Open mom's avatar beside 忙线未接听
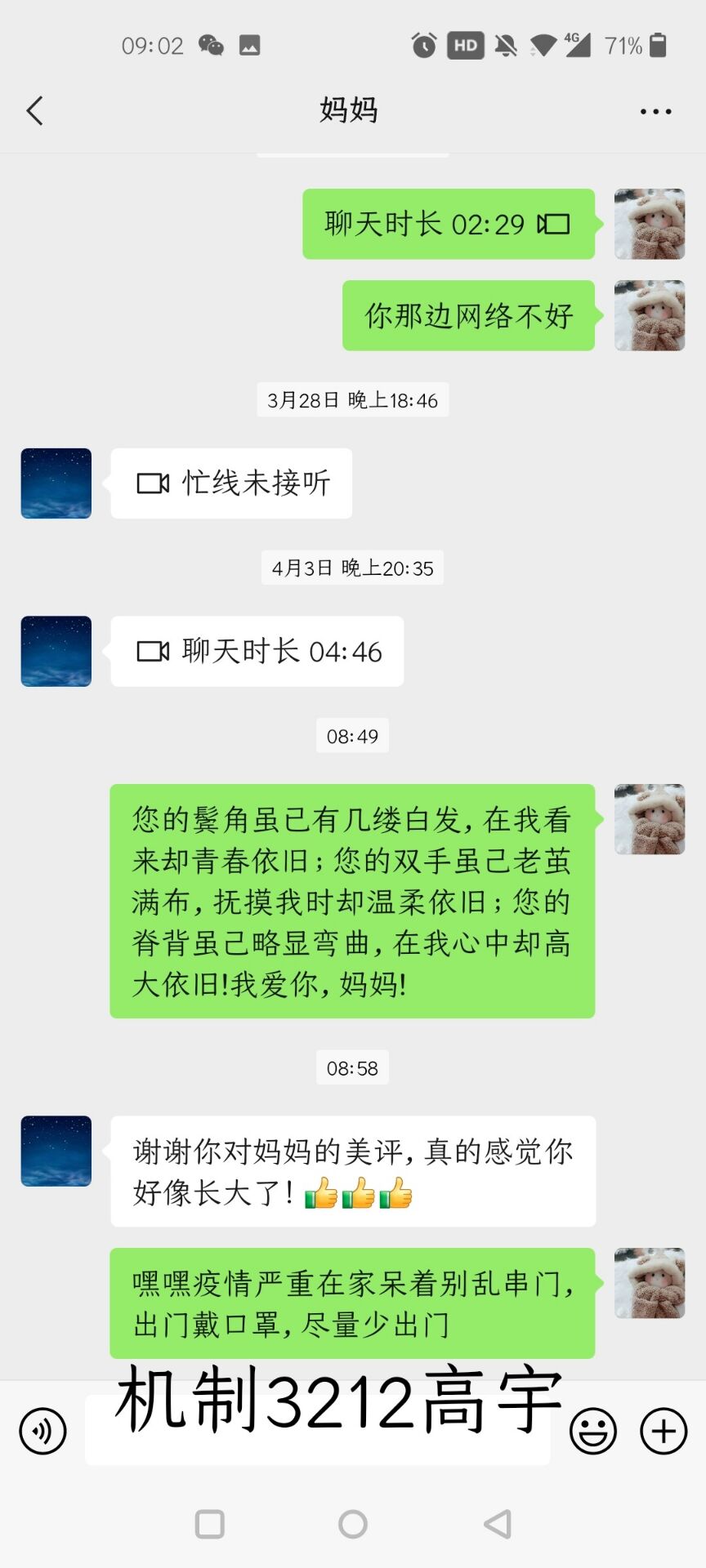Screen dimensions: 706x1568 click(56, 483)
